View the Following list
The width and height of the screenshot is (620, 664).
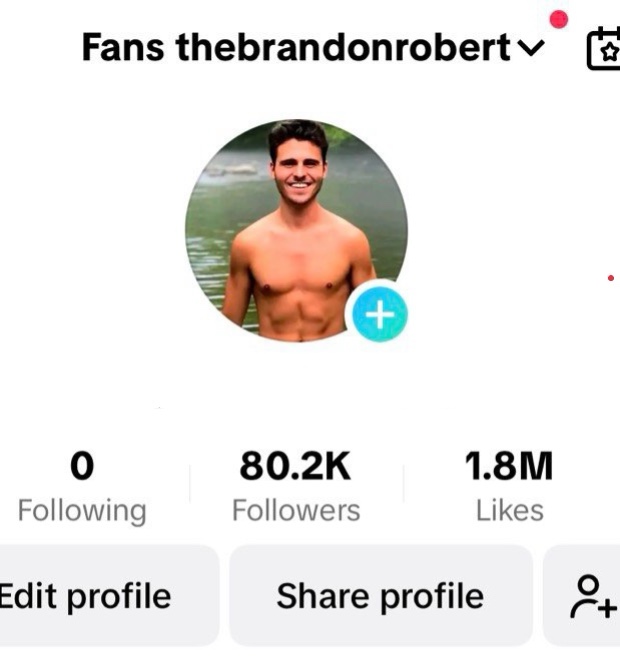82,487
